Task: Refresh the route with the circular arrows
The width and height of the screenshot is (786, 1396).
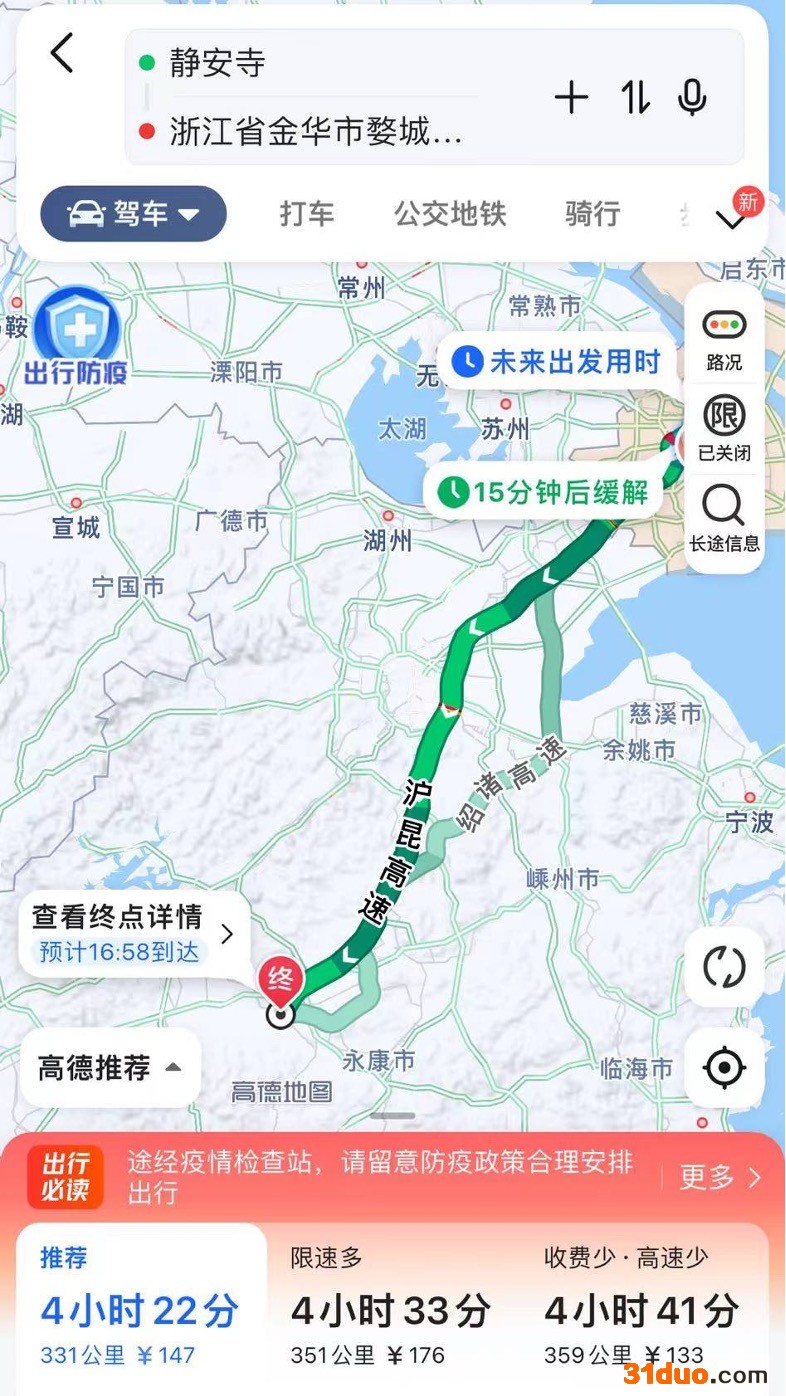Action: pos(724,967)
